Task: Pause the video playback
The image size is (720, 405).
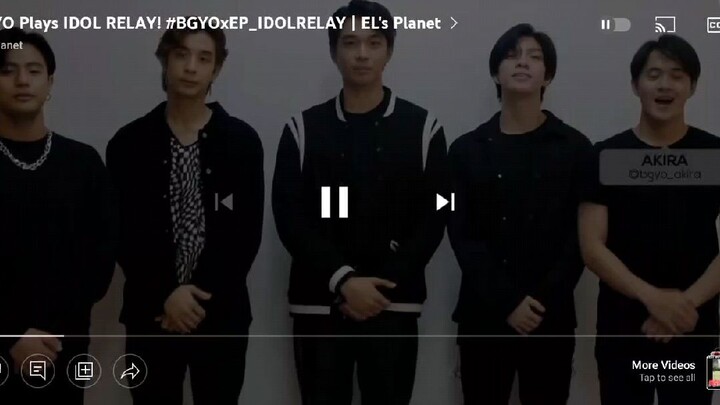Action: pyautogui.click(x=334, y=202)
